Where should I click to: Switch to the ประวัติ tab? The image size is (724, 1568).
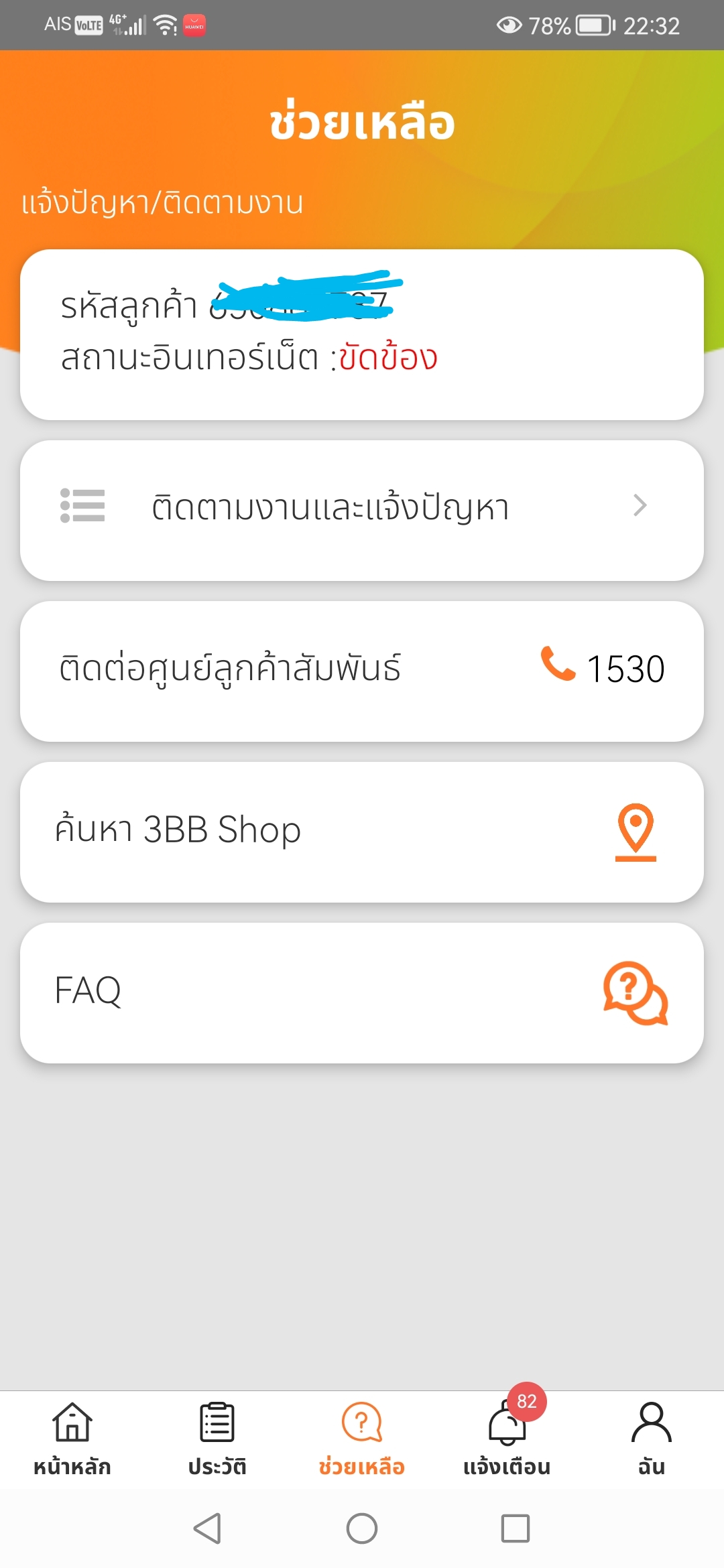pos(217,1439)
